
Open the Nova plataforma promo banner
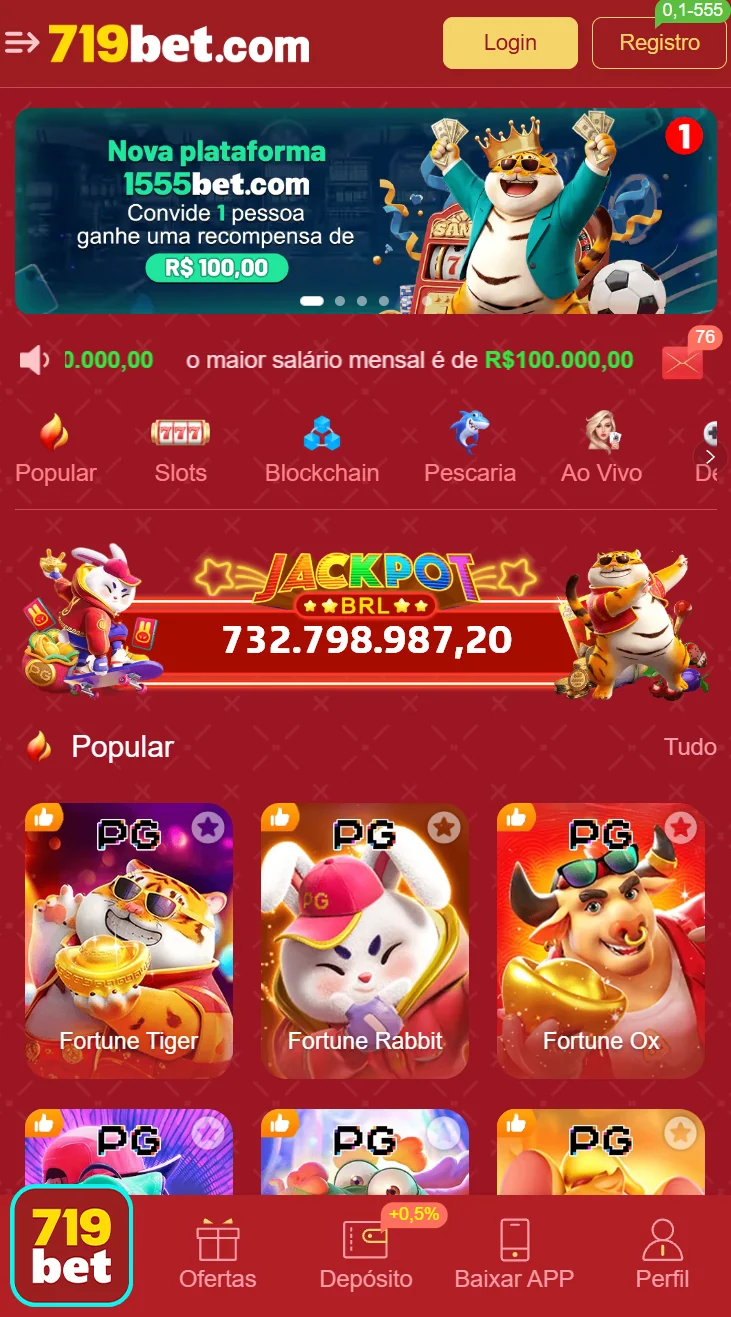[x=365, y=211]
